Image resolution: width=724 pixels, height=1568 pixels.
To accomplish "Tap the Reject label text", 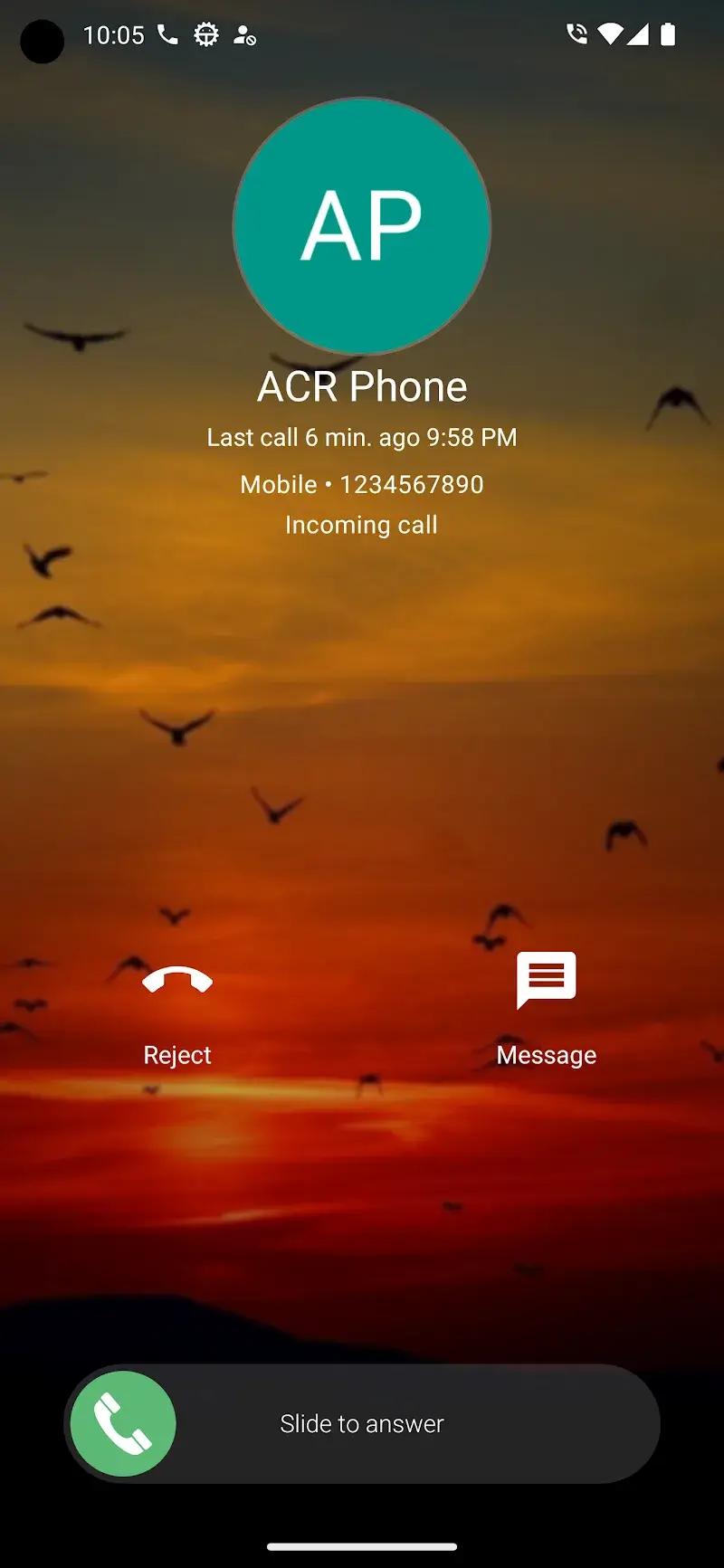I will [x=176, y=1054].
